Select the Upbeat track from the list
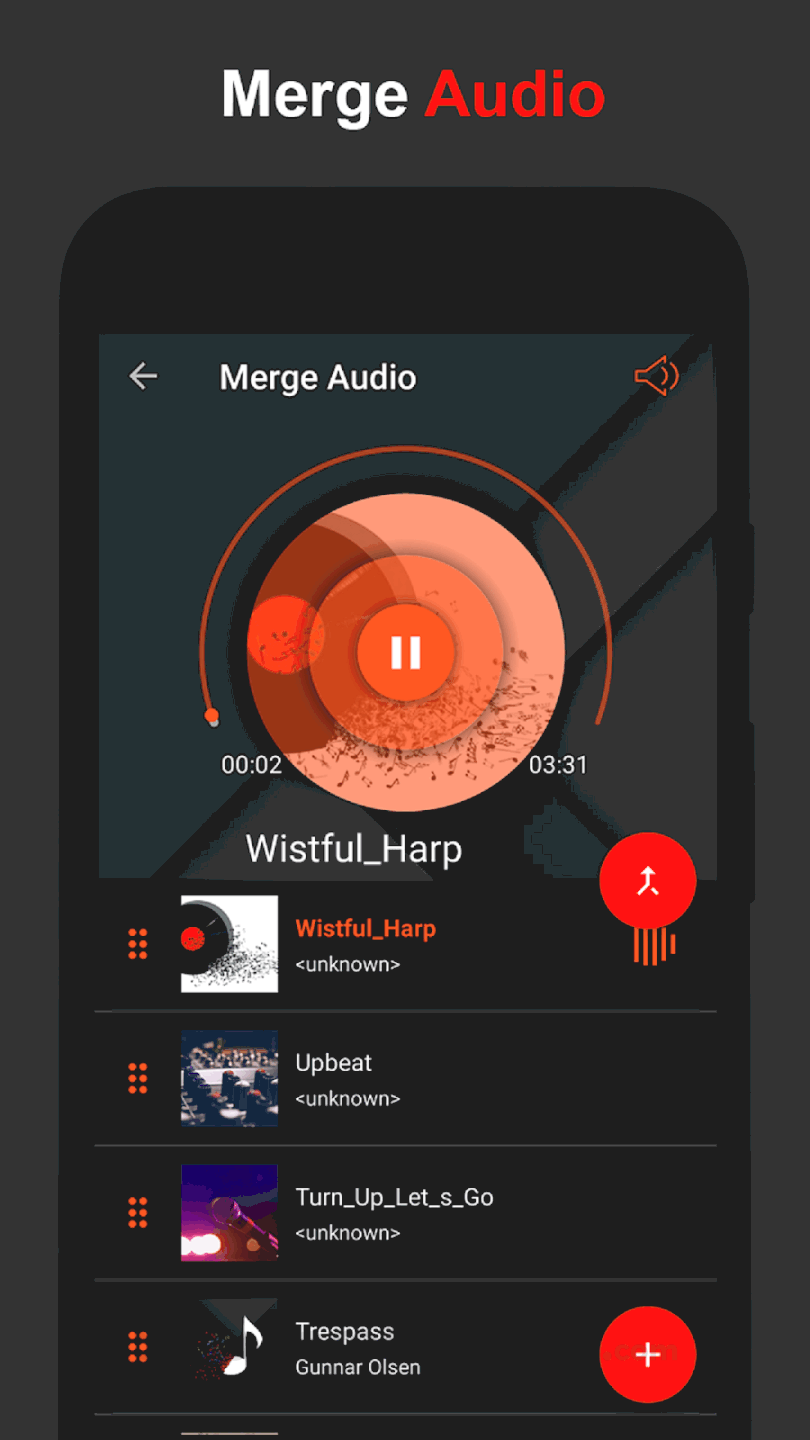Screen dimensions: 810x1440 click(400, 1079)
